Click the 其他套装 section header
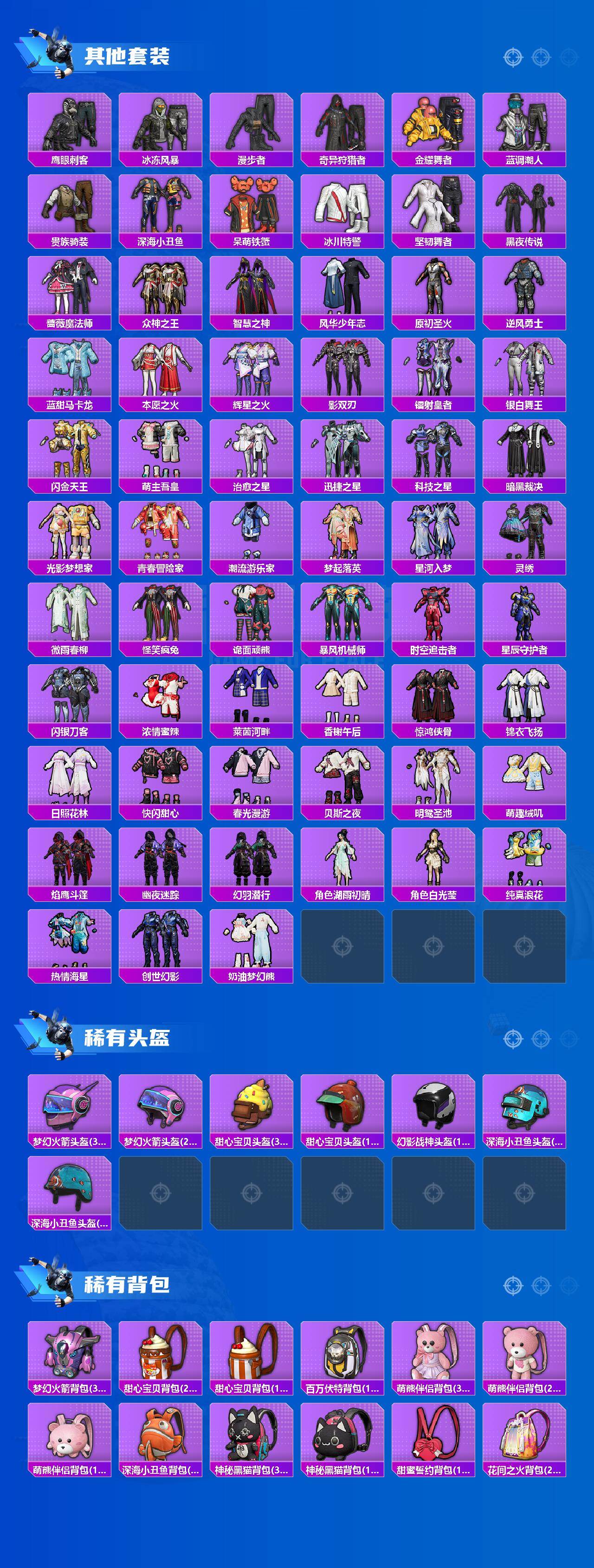The image size is (594, 1568). tap(128, 55)
